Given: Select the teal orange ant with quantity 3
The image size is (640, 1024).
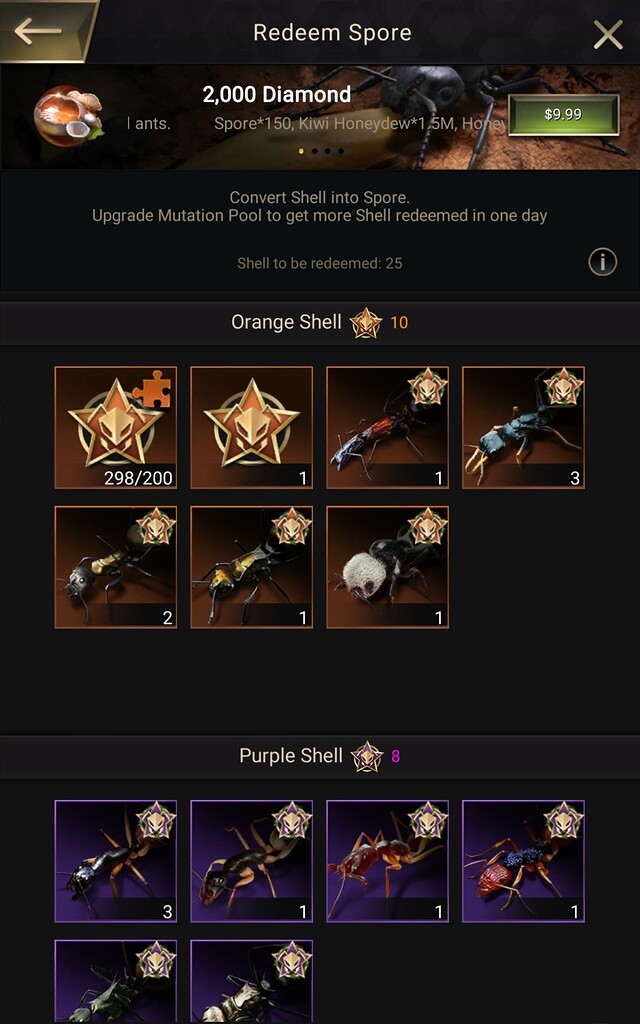Looking at the screenshot, I should [524, 427].
